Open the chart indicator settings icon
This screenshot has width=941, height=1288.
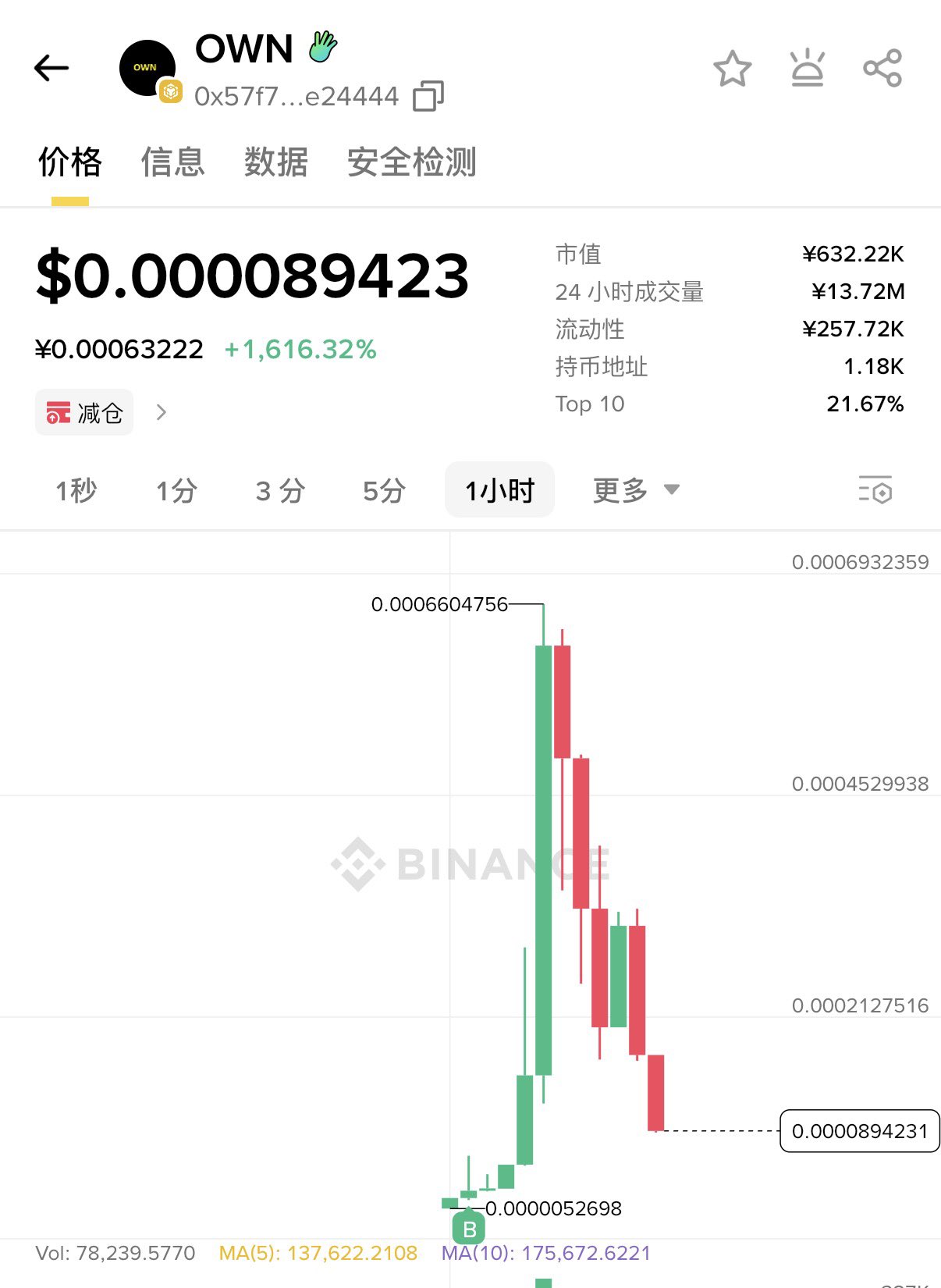875,490
